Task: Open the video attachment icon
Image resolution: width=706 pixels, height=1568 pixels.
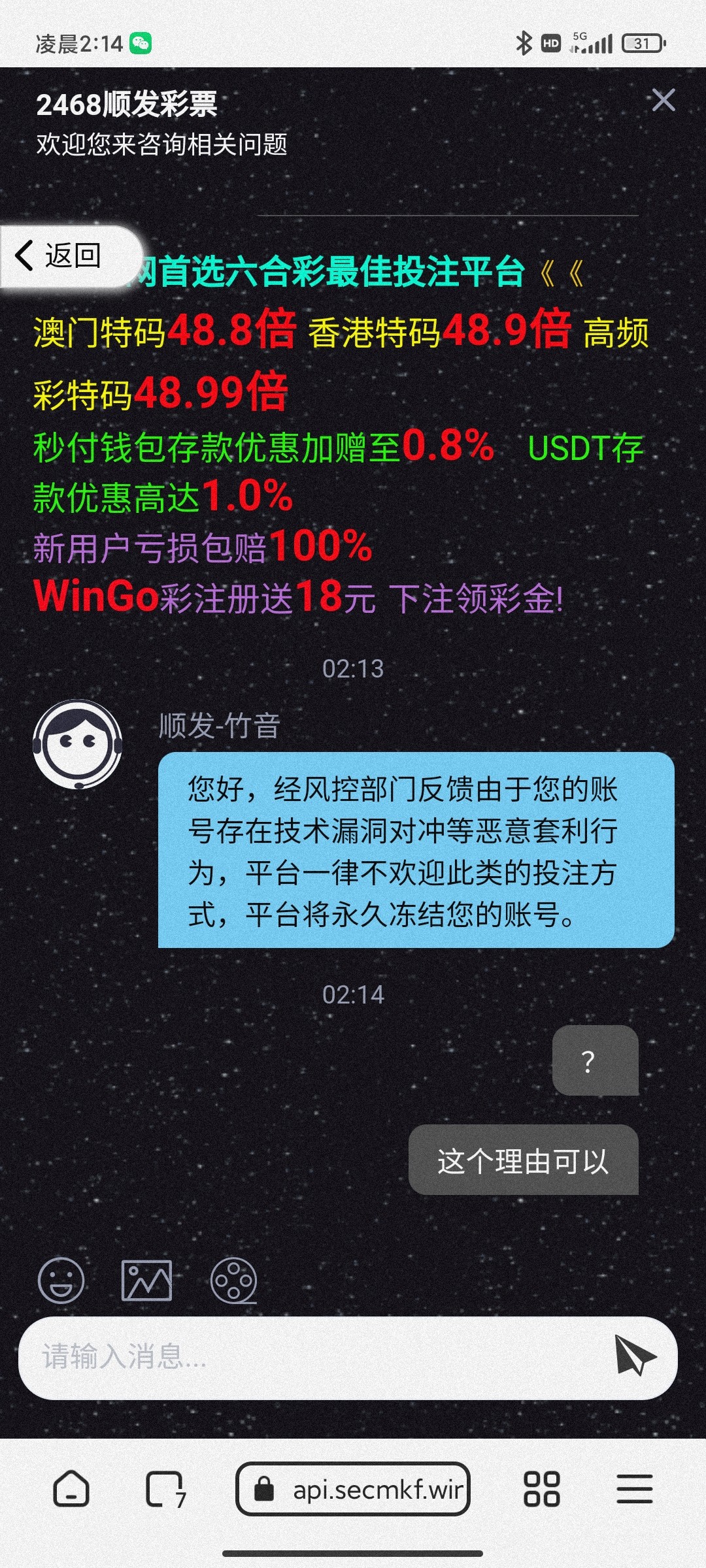Action: click(x=233, y=1280)
